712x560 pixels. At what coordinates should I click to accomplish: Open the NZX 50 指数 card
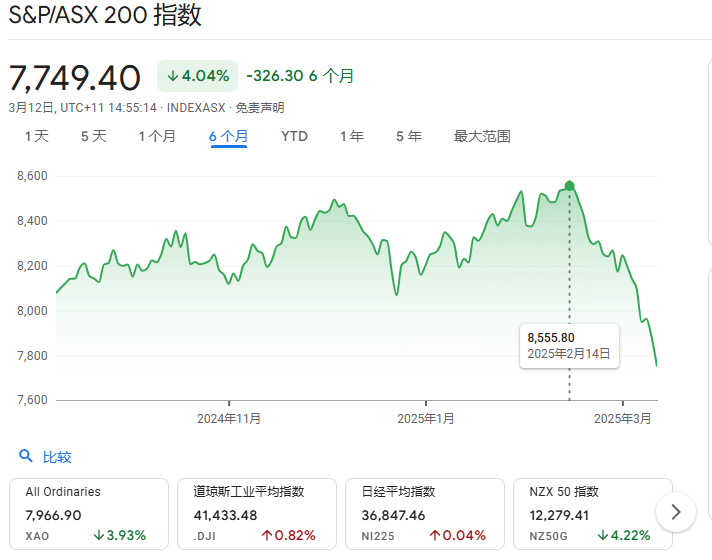tap(590, 513)
